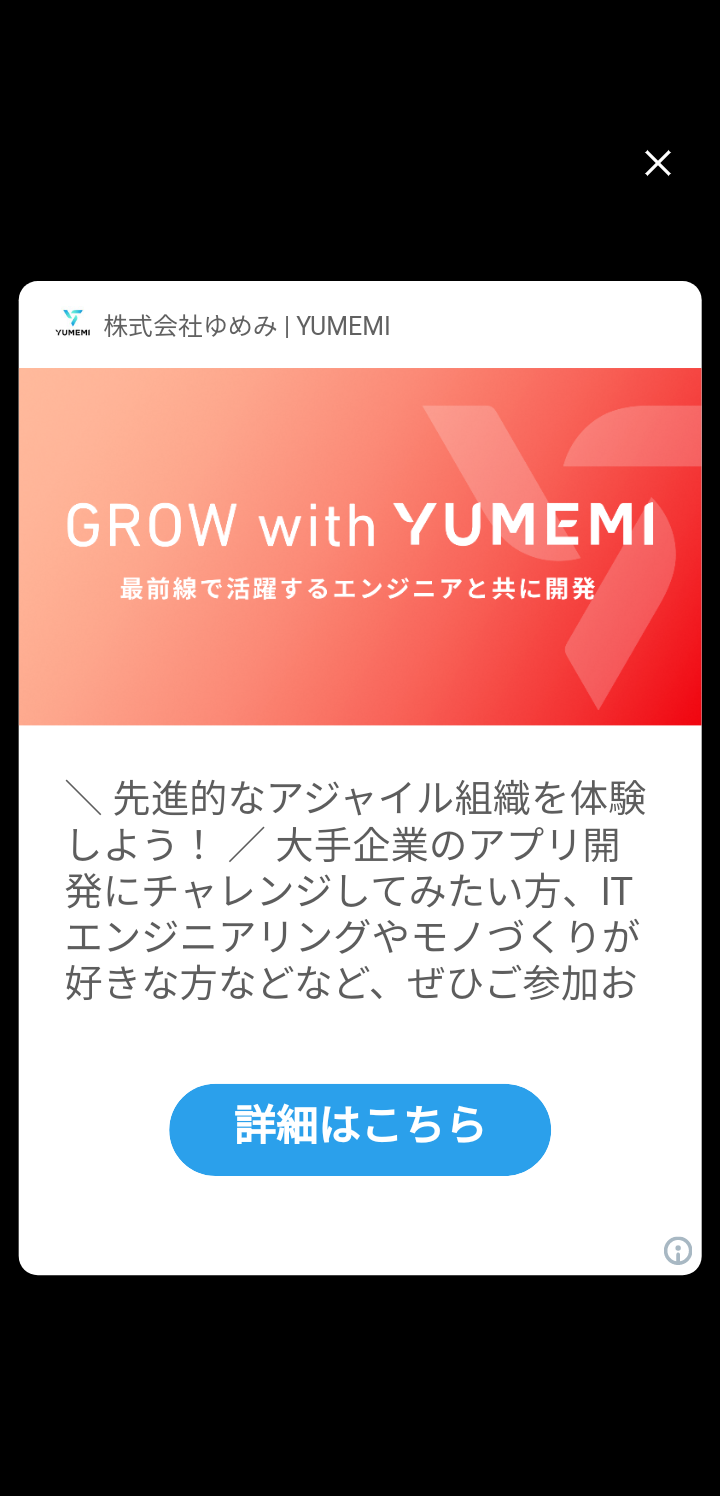Open the GROW with YUMEMI banner
The image size is (720, 1496).
pyautogui.click(x=360, y=546)
